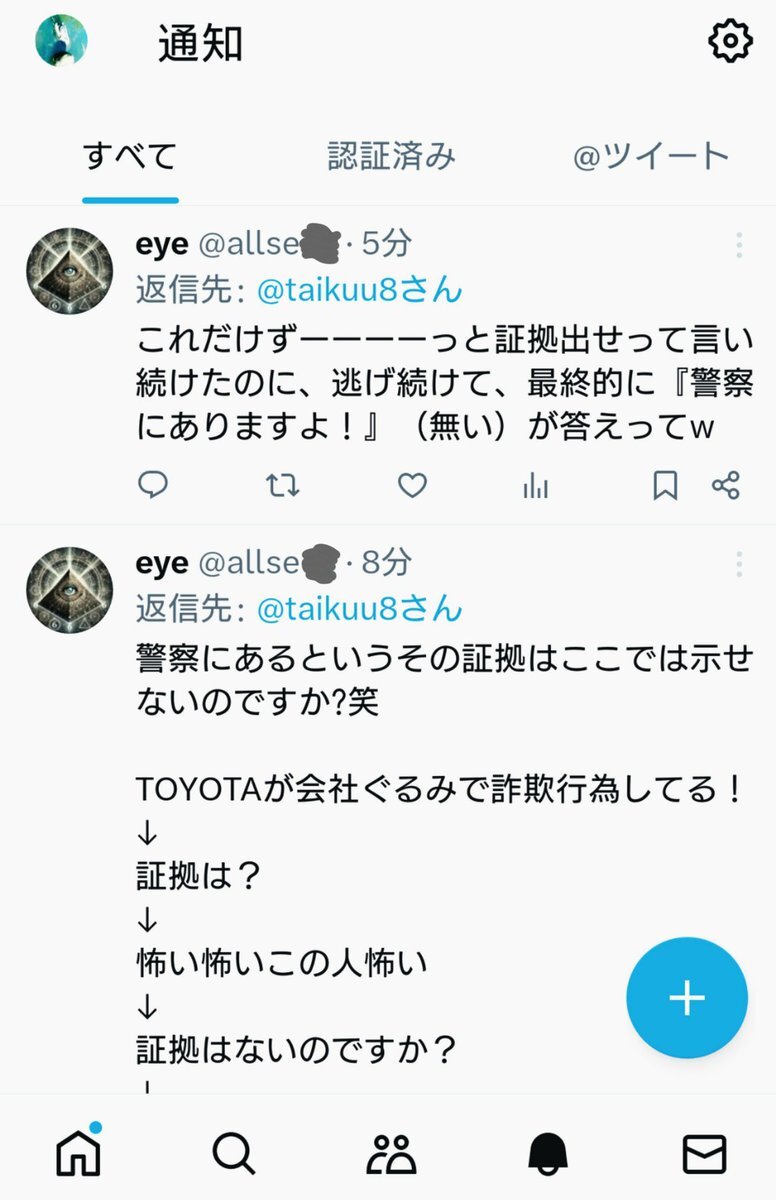Go to the home timeline
Screen dimensions: 776x1200
coord(78,1155)
